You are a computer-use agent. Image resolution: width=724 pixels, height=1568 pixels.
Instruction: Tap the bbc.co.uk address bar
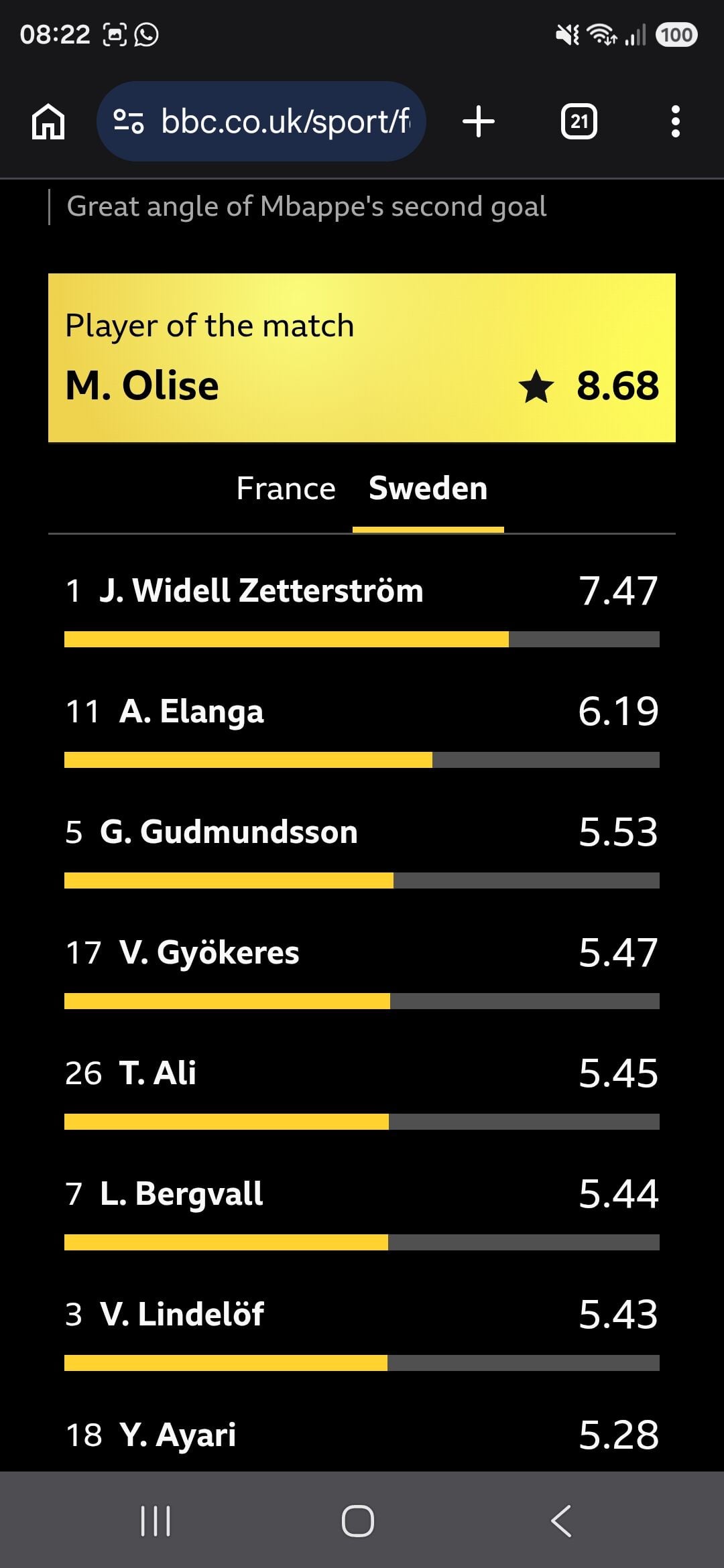click(x=261, y=121)
